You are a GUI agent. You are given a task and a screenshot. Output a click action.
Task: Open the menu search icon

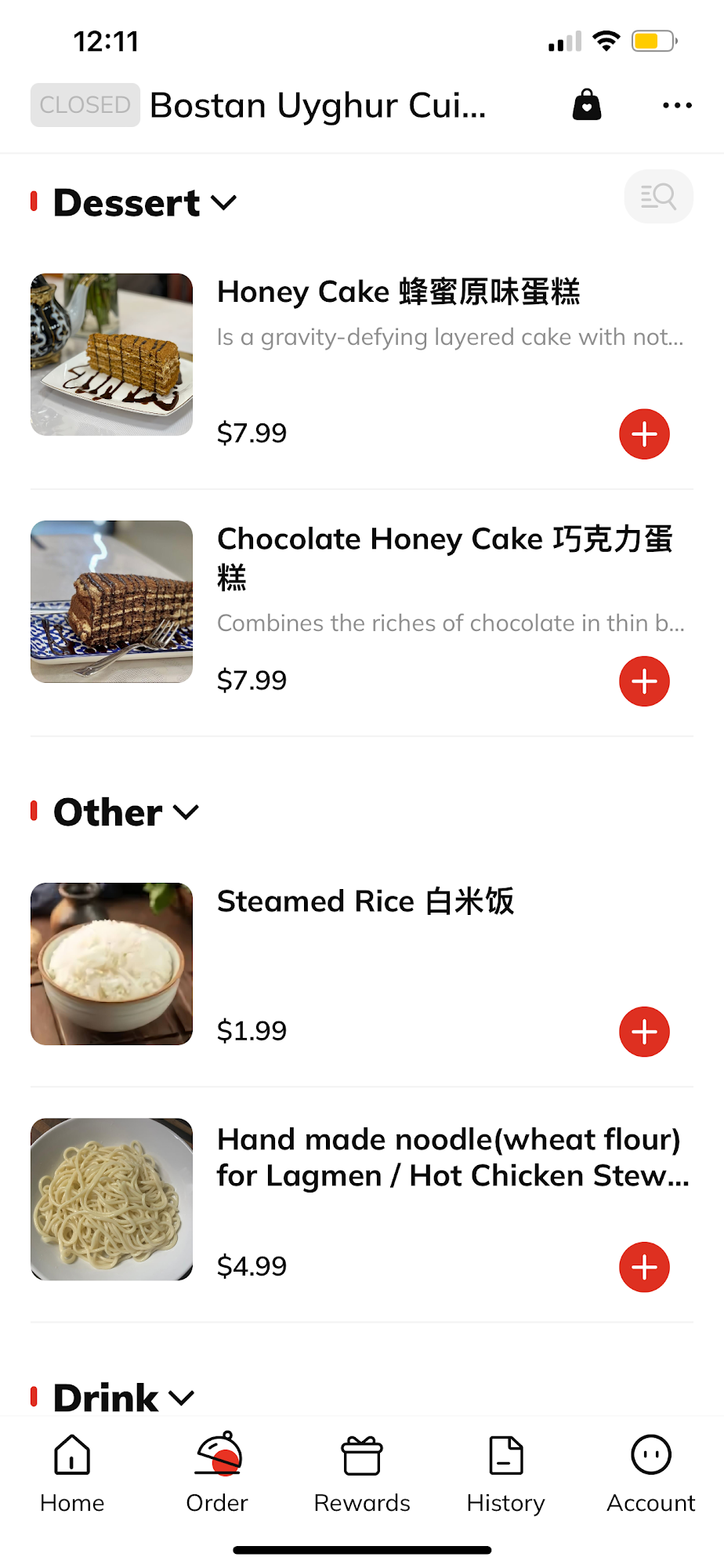click(x=658, y=196)
